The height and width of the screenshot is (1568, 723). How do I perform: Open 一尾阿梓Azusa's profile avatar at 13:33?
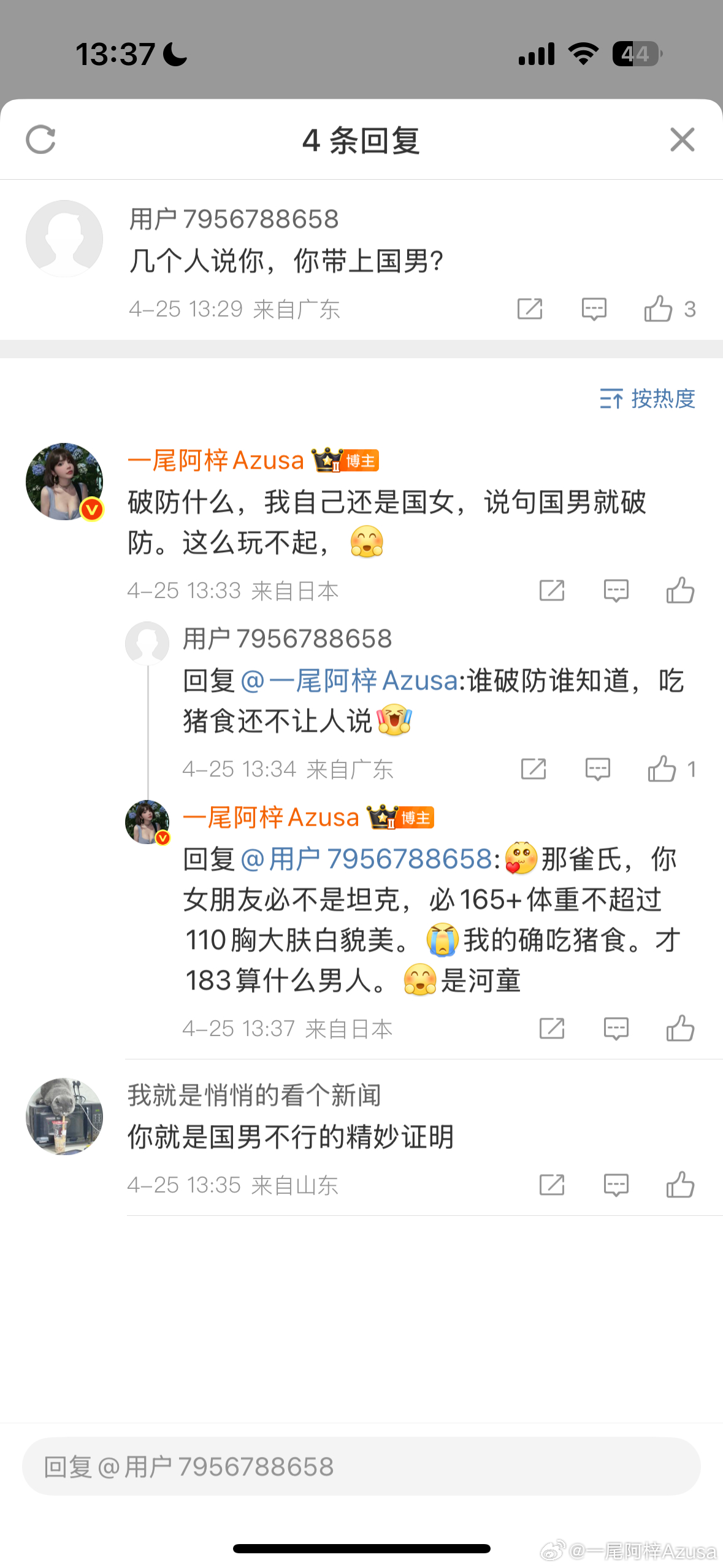pos(64,482)
